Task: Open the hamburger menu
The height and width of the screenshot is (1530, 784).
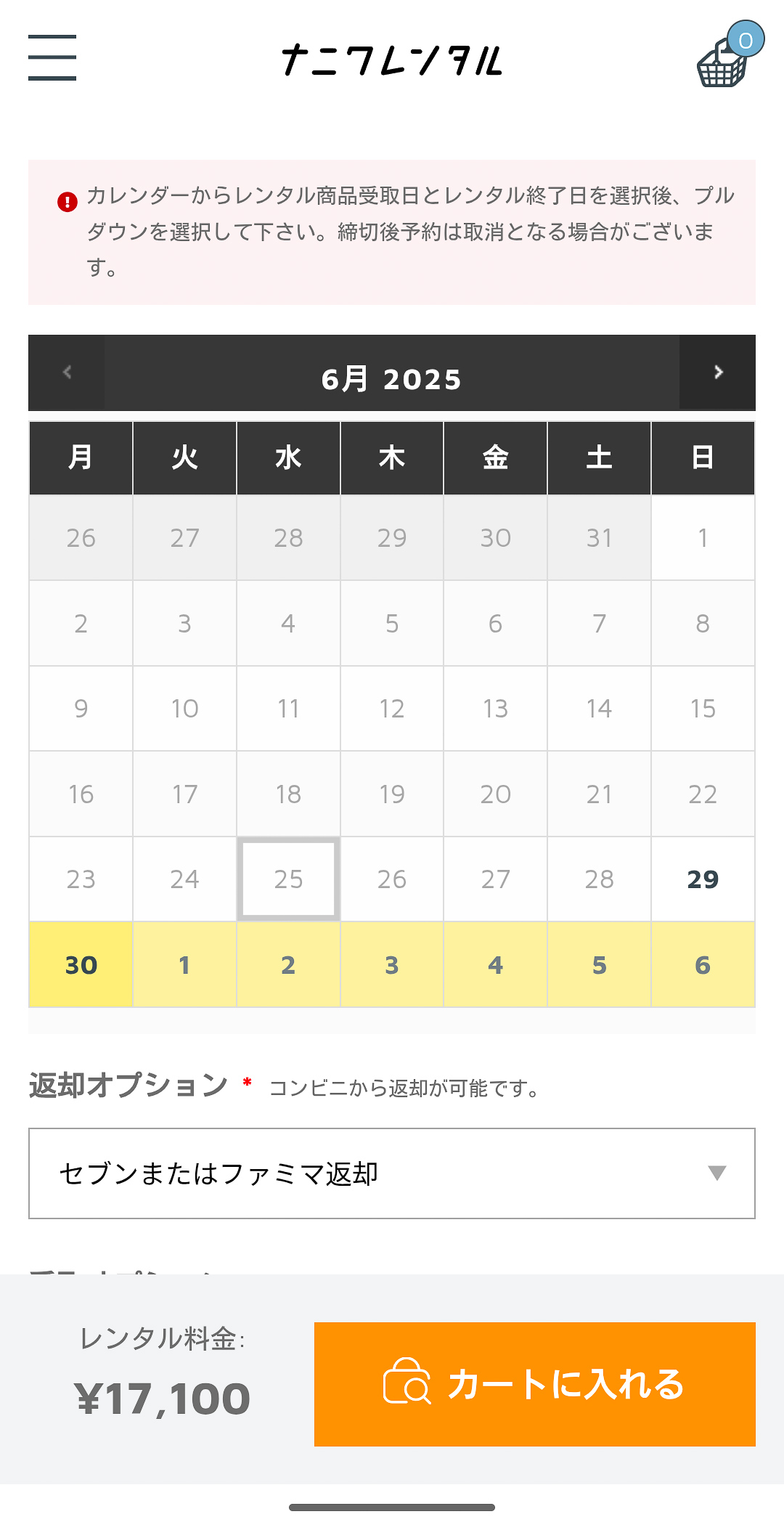Action: coord(52,57)
